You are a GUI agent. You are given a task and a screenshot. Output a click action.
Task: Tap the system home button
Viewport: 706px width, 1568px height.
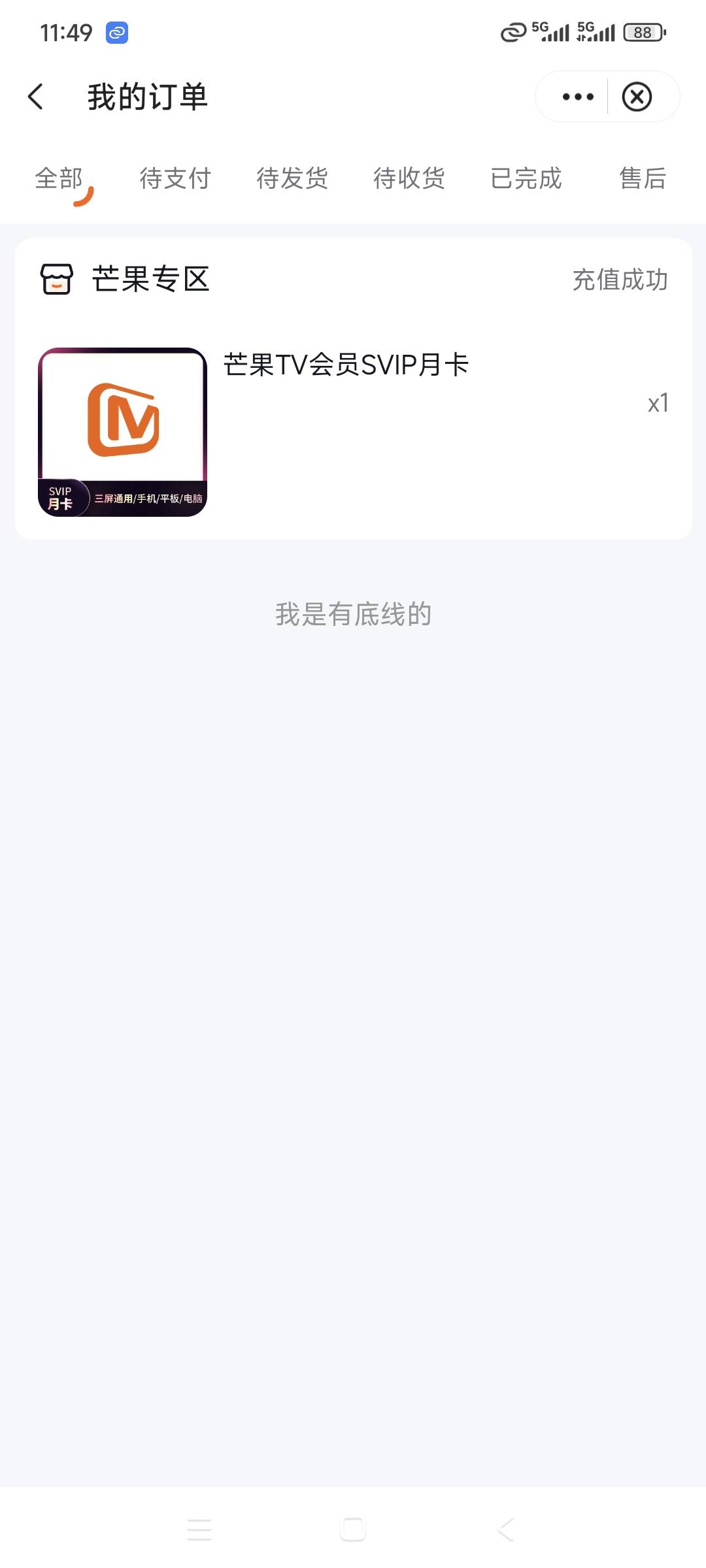coord(353,1529)
